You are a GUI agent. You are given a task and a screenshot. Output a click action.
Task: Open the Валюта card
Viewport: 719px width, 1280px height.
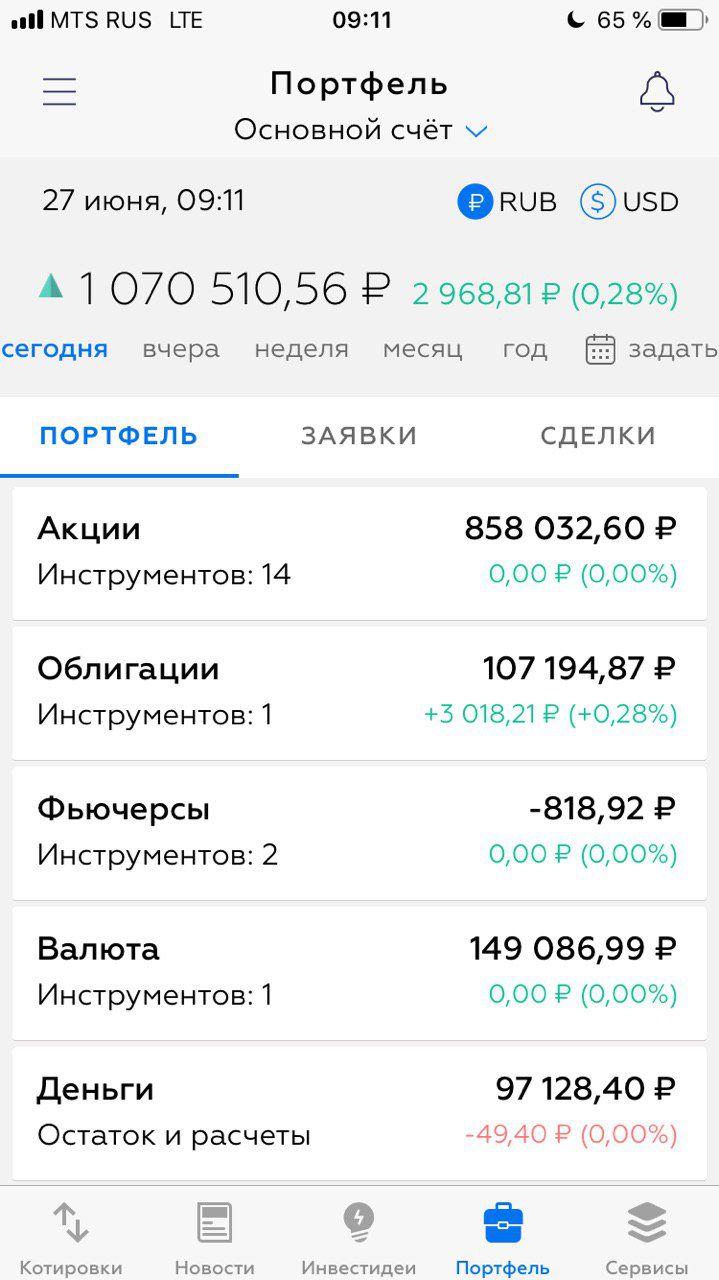click(359, 972)
